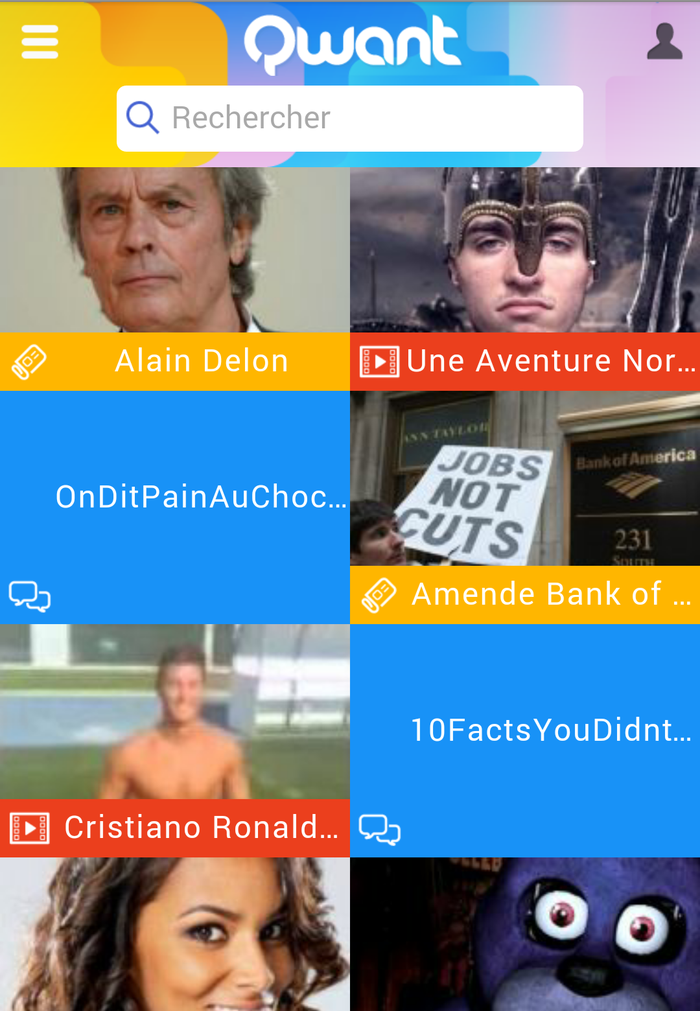The width and height of the screenshot is (700, 1011).
Task: Open the Amende Bank of … news tile
Action: tap(525, 507)
